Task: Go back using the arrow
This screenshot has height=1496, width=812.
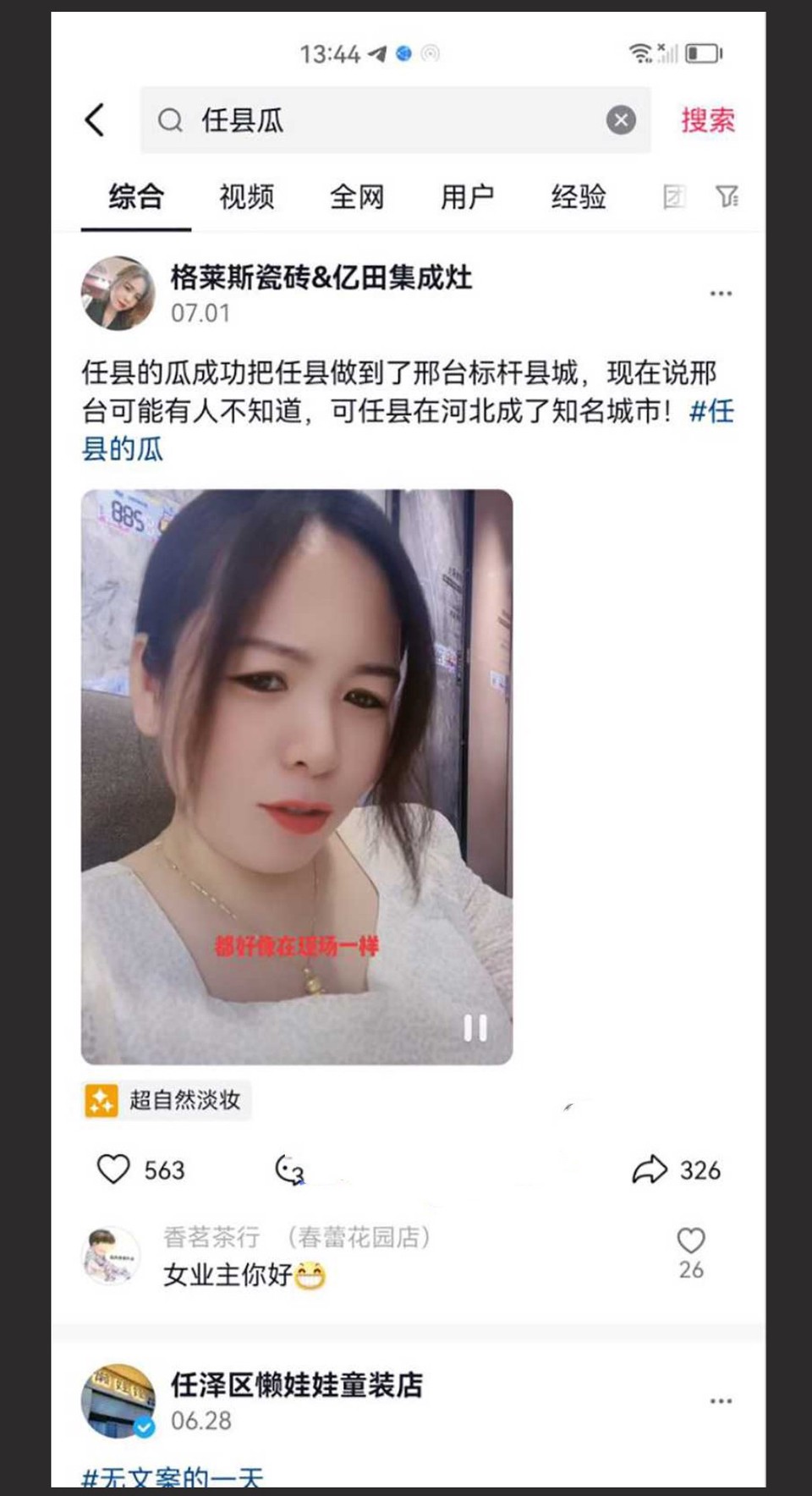Action: (96, 120)
